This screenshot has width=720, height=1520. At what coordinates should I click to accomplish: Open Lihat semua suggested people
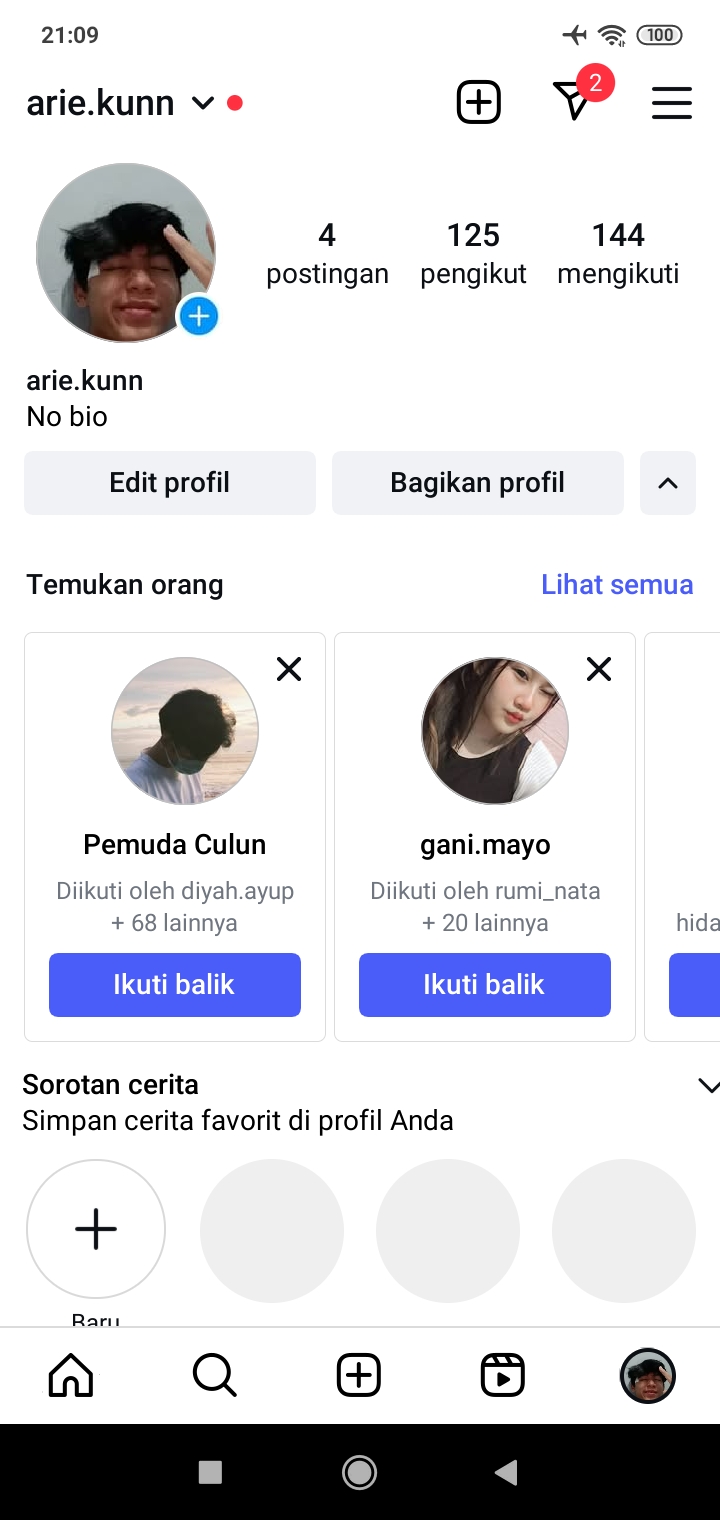[x=617, y=584]
